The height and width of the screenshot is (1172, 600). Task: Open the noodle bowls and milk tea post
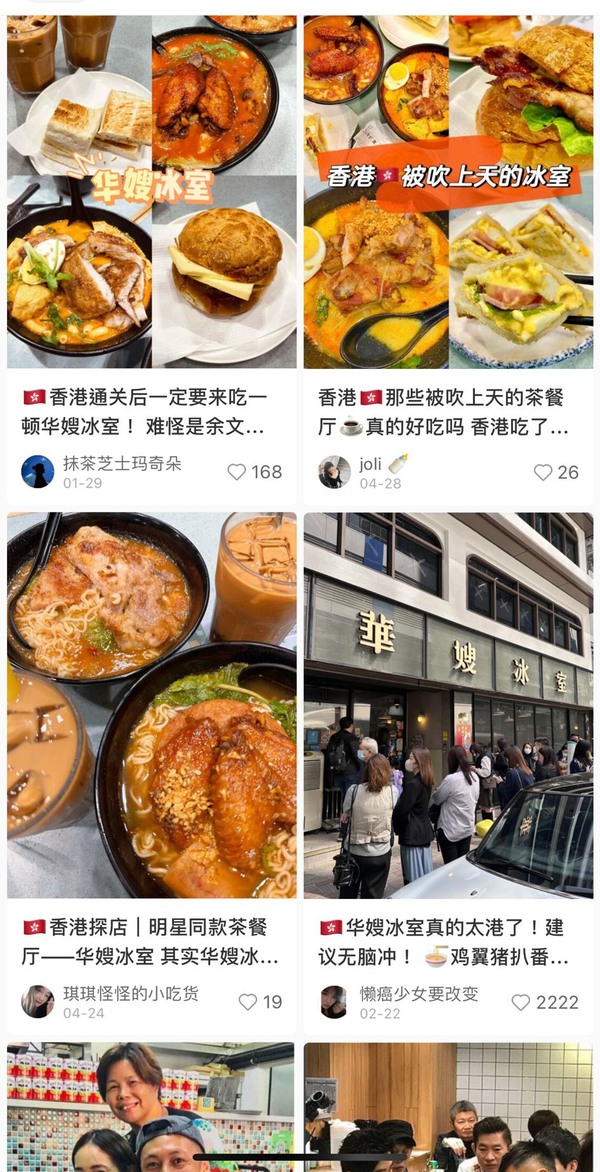[151, 705]
